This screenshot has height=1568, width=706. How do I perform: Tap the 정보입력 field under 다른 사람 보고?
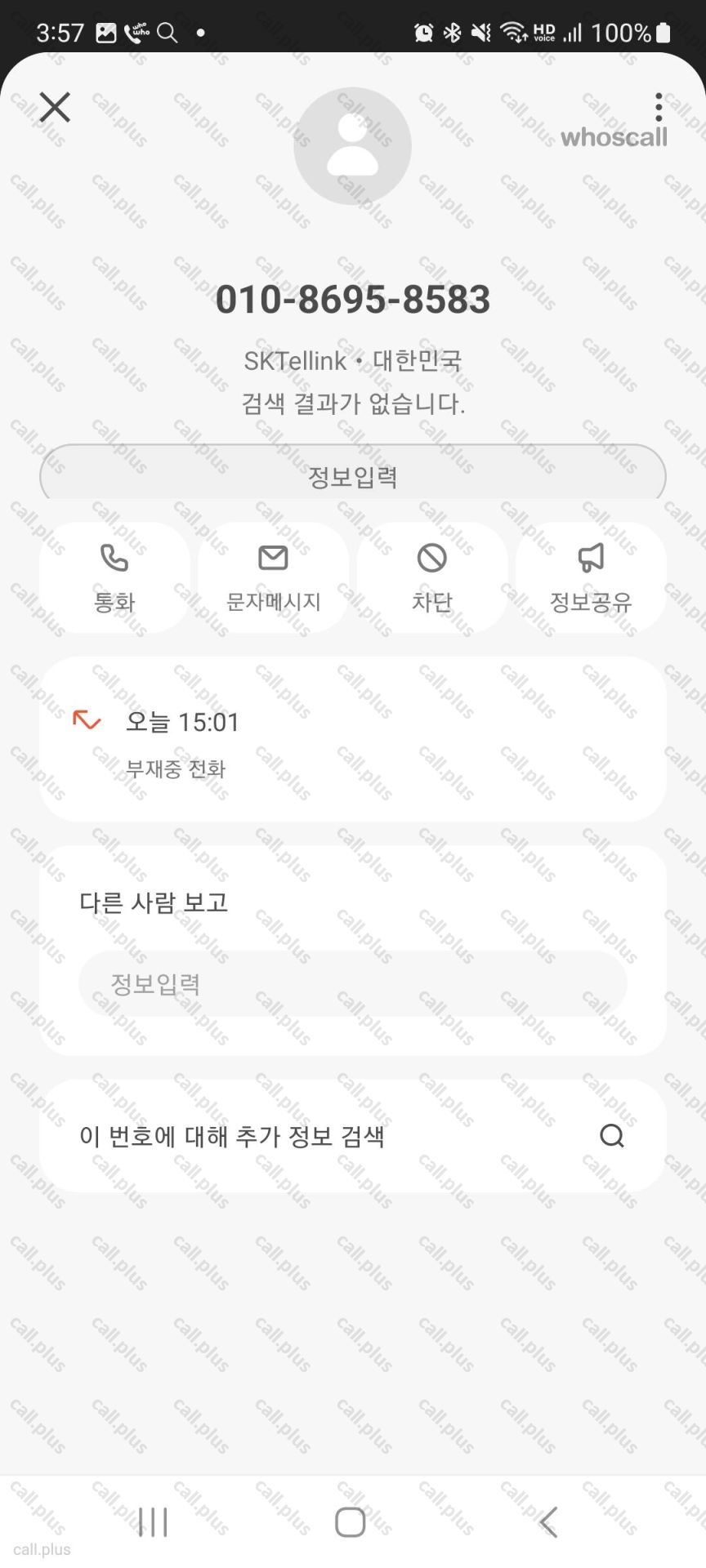352,983
